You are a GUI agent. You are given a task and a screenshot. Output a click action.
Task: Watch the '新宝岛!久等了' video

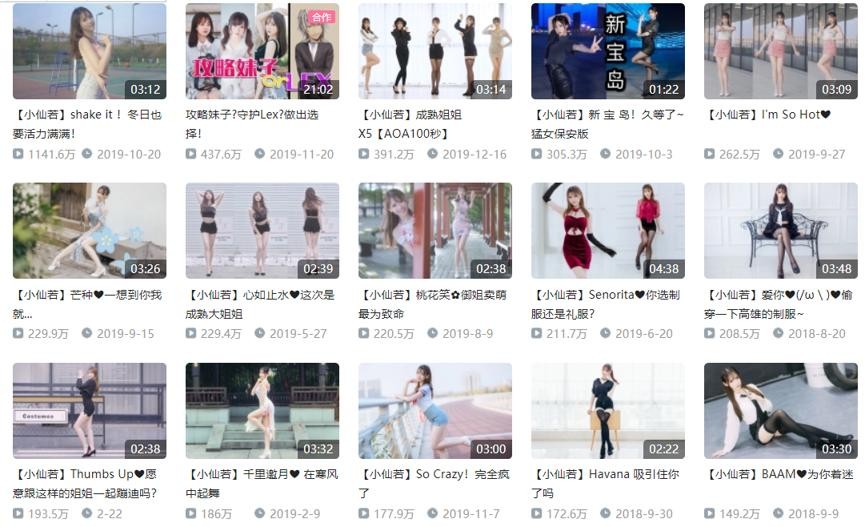pyautogui.click(x=608, y=50)
